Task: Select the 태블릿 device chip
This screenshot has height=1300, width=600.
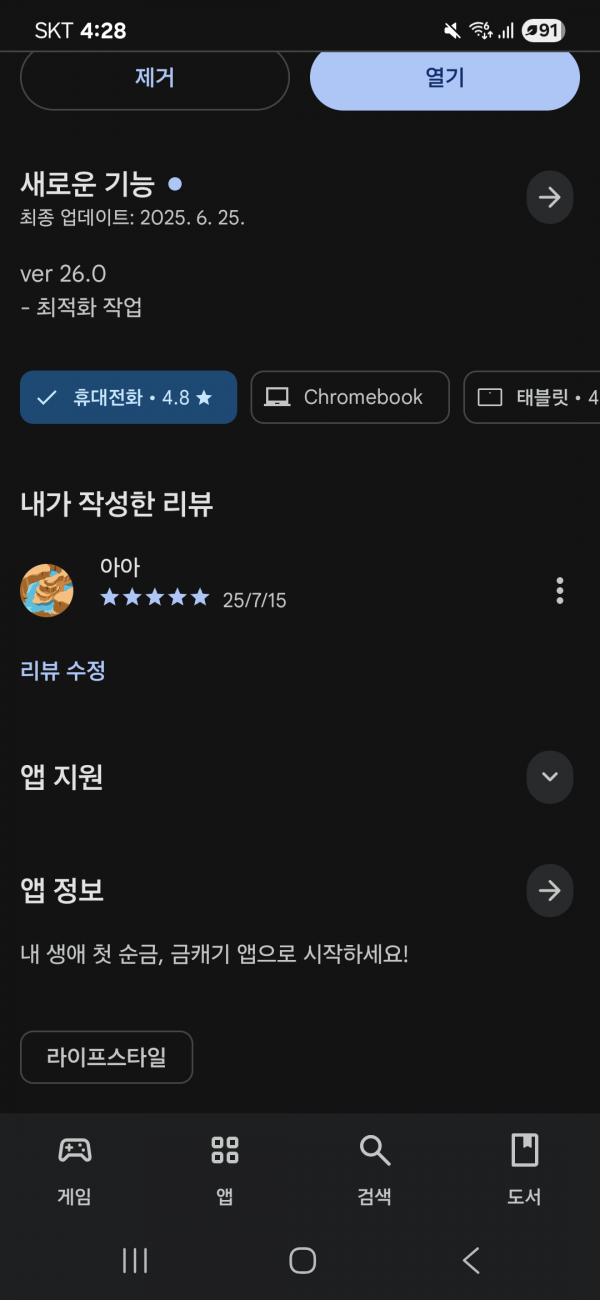Action: 535,397
